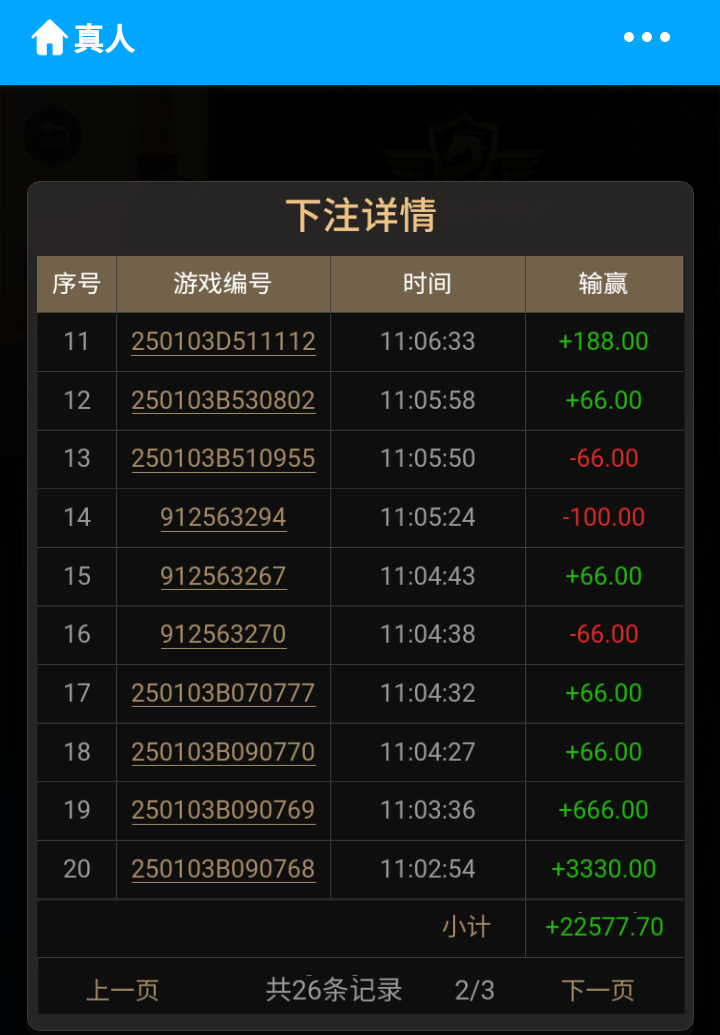720x1035 pixels.
Task: Open game record 250103D511112
Action: (x=223, y=341)
